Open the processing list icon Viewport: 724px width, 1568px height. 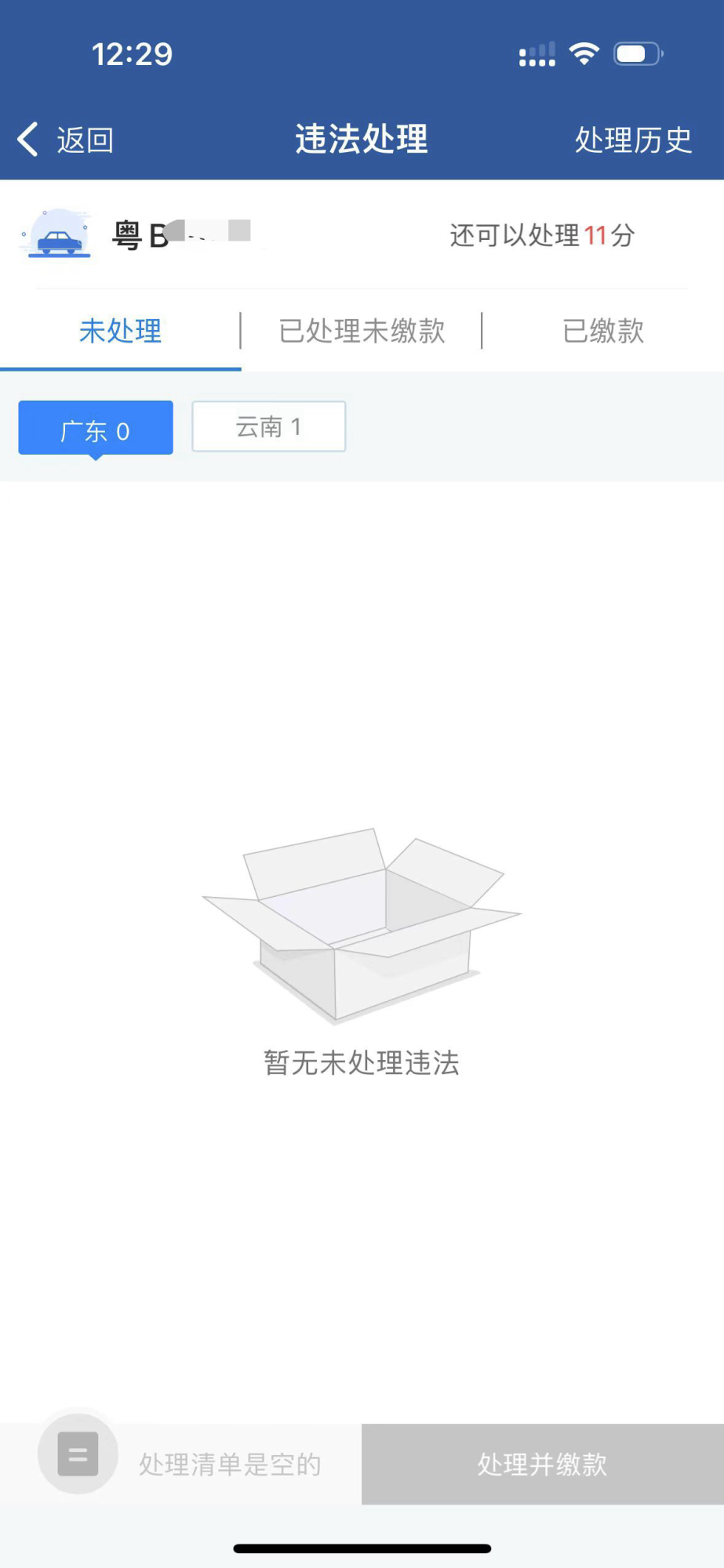coord(78,1454)
